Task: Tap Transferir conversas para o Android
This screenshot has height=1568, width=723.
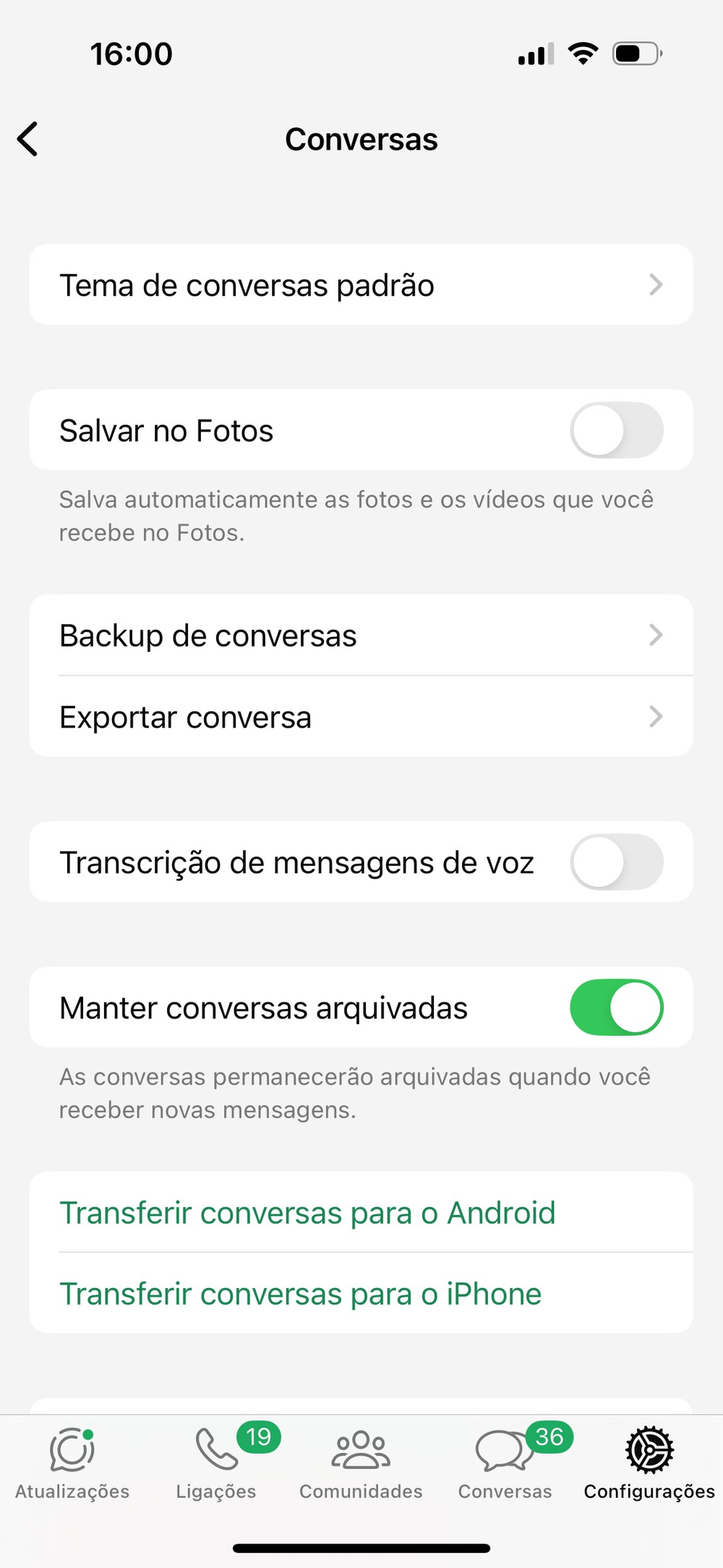Action: click(307, 1213)
